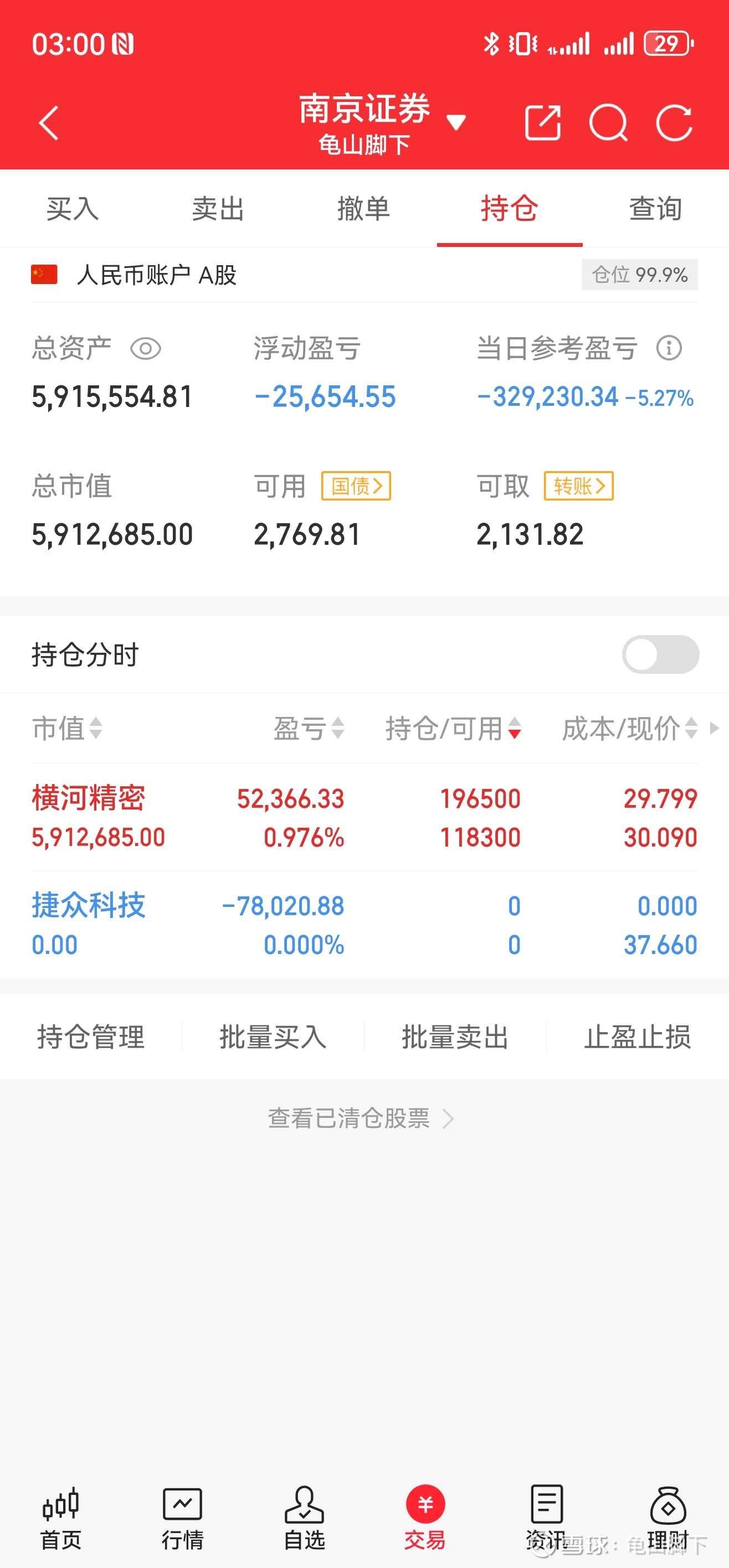729x1568 pixels.
Task: Go back using the top-left arrow
Action: pyautogui.click(x=49, y=123)
